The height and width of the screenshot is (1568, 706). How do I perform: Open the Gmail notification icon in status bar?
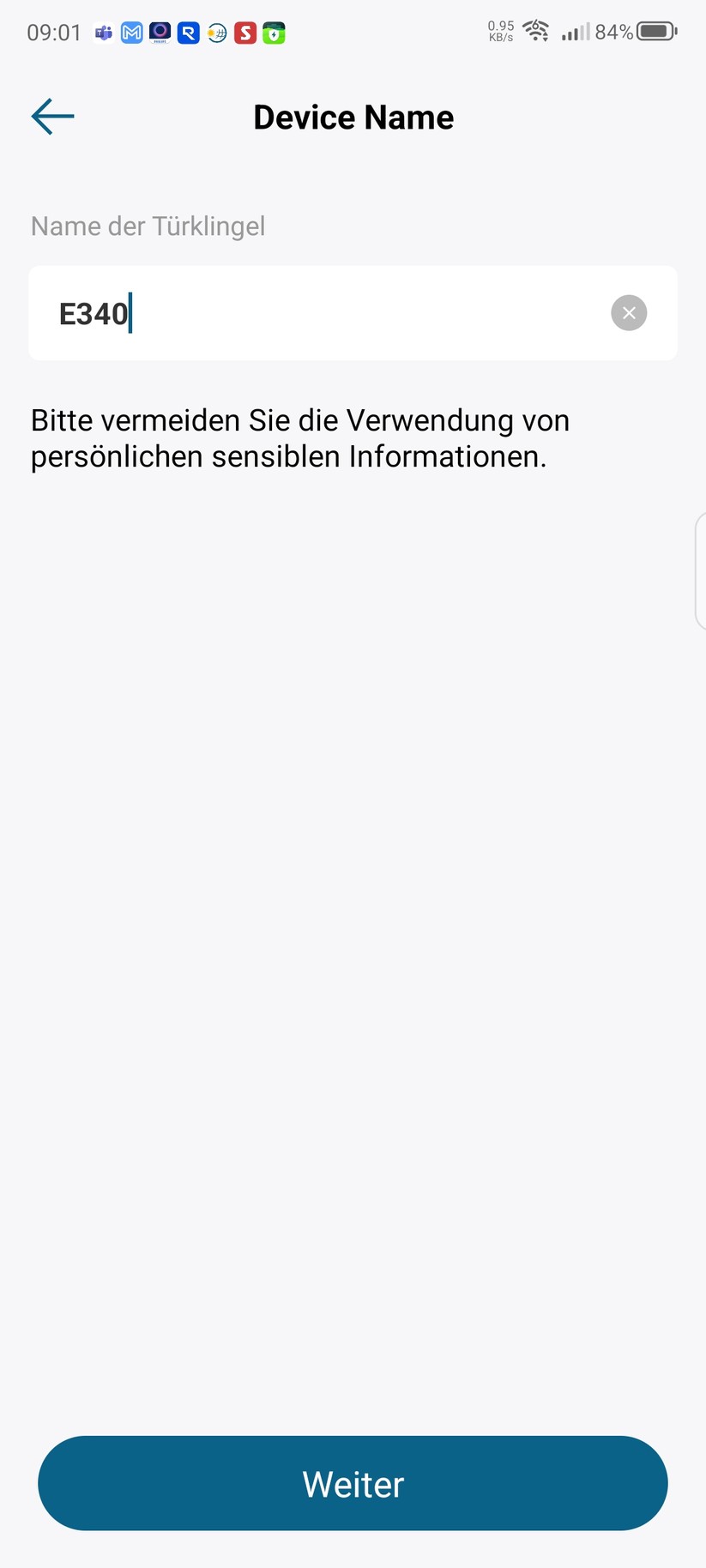(x=131, y=33)
